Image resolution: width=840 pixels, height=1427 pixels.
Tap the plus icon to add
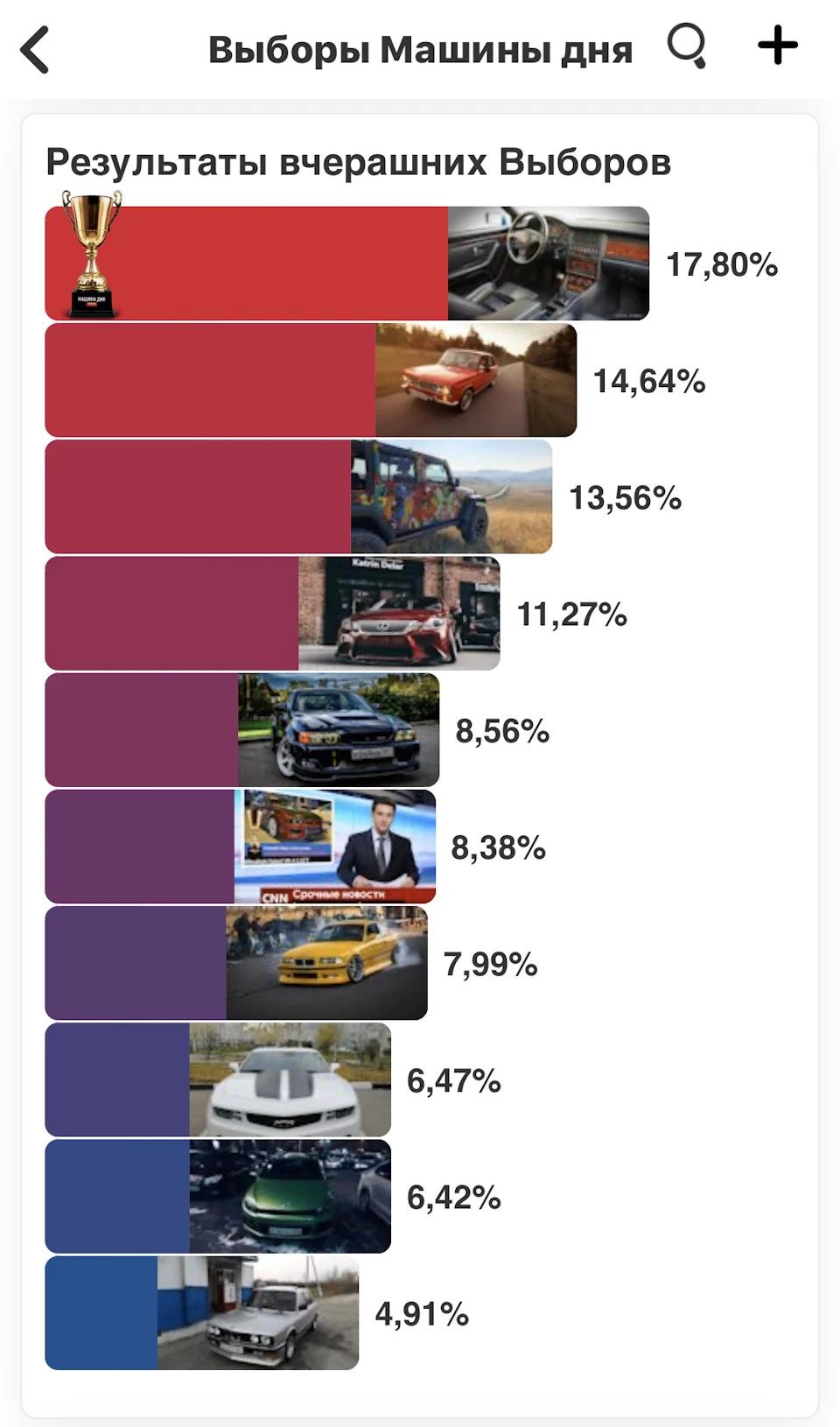[778, 46]
